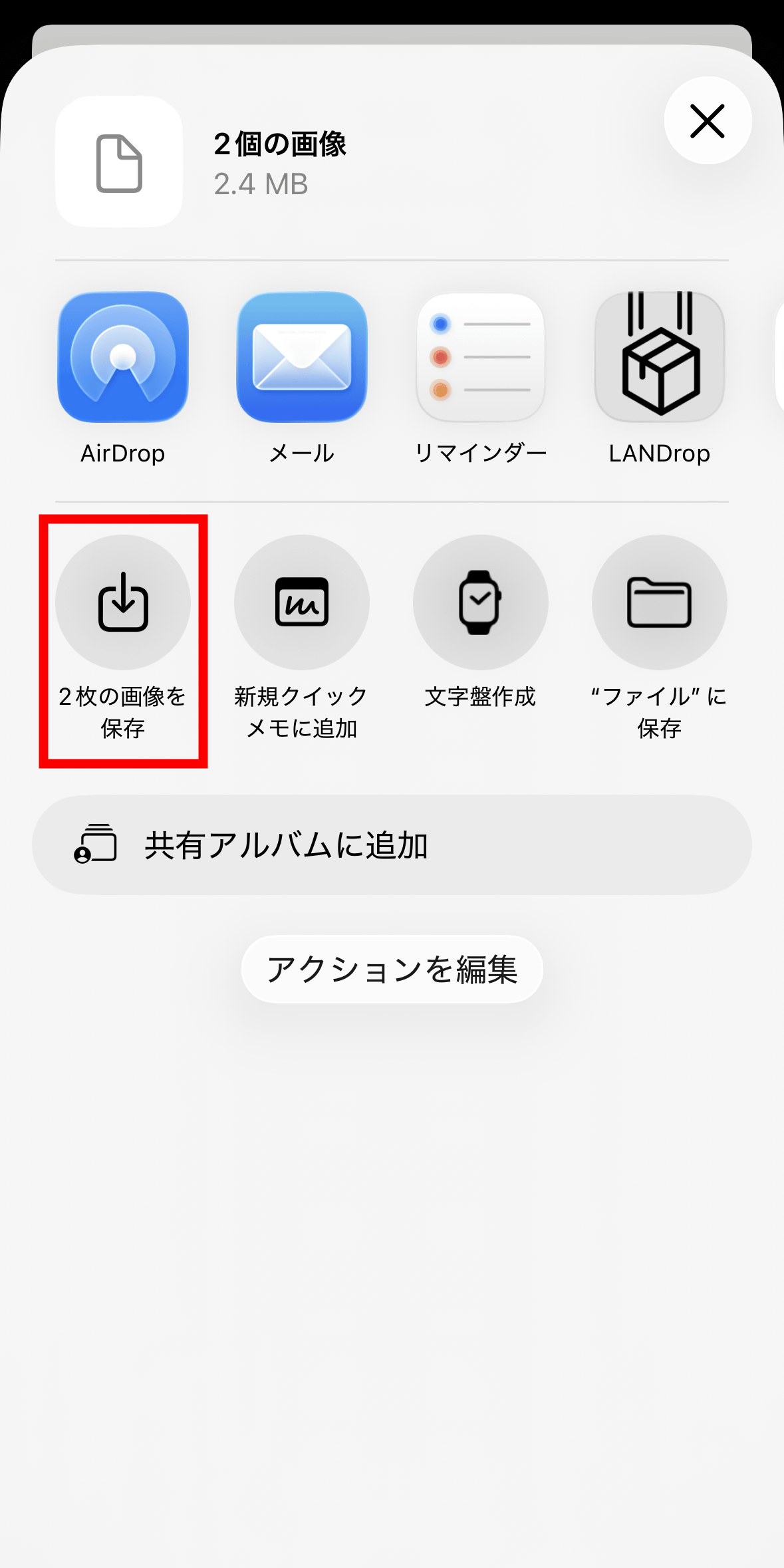Open 共有アルバムに追加
The width and height of the screenshot is (784, 1568).
392,845
